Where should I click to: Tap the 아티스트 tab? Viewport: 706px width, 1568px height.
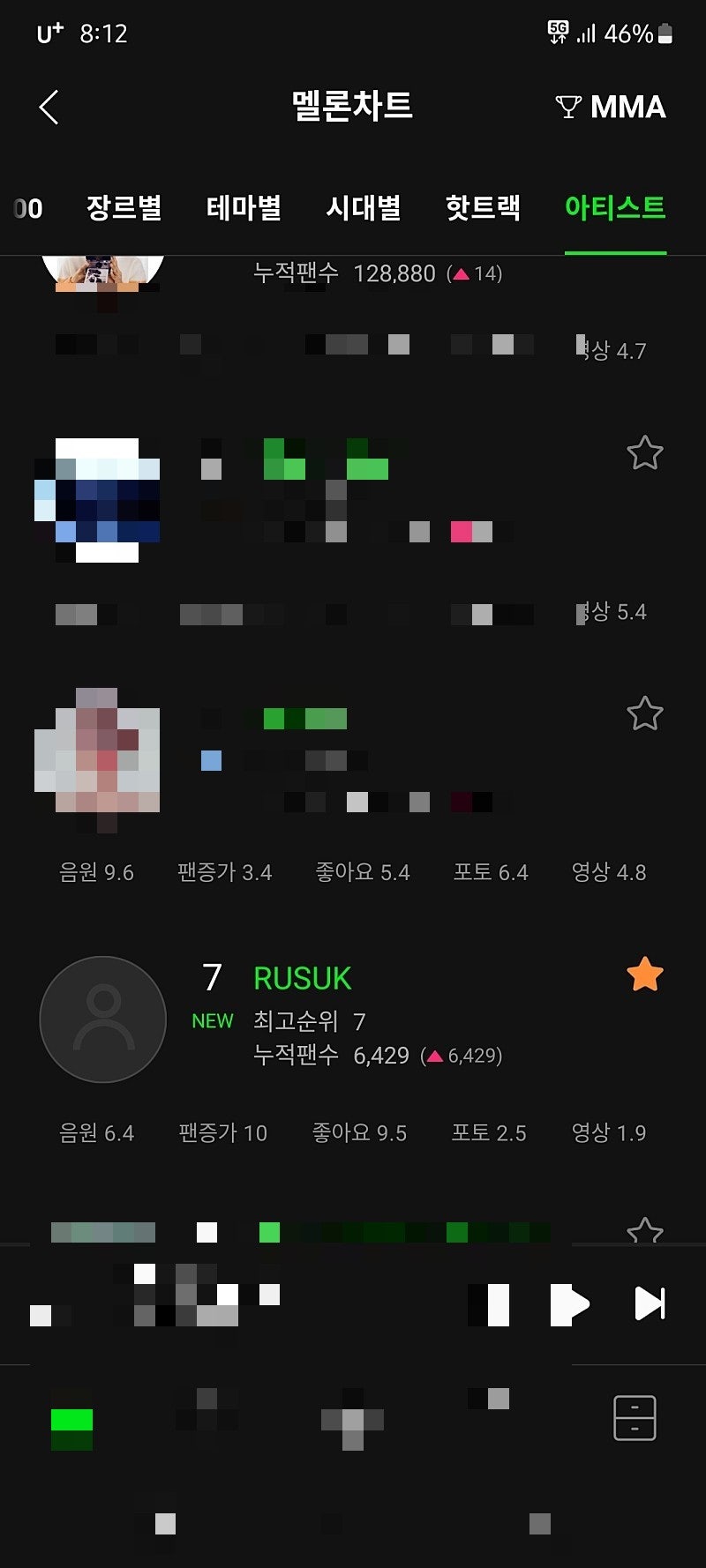[x=615, y=208]
